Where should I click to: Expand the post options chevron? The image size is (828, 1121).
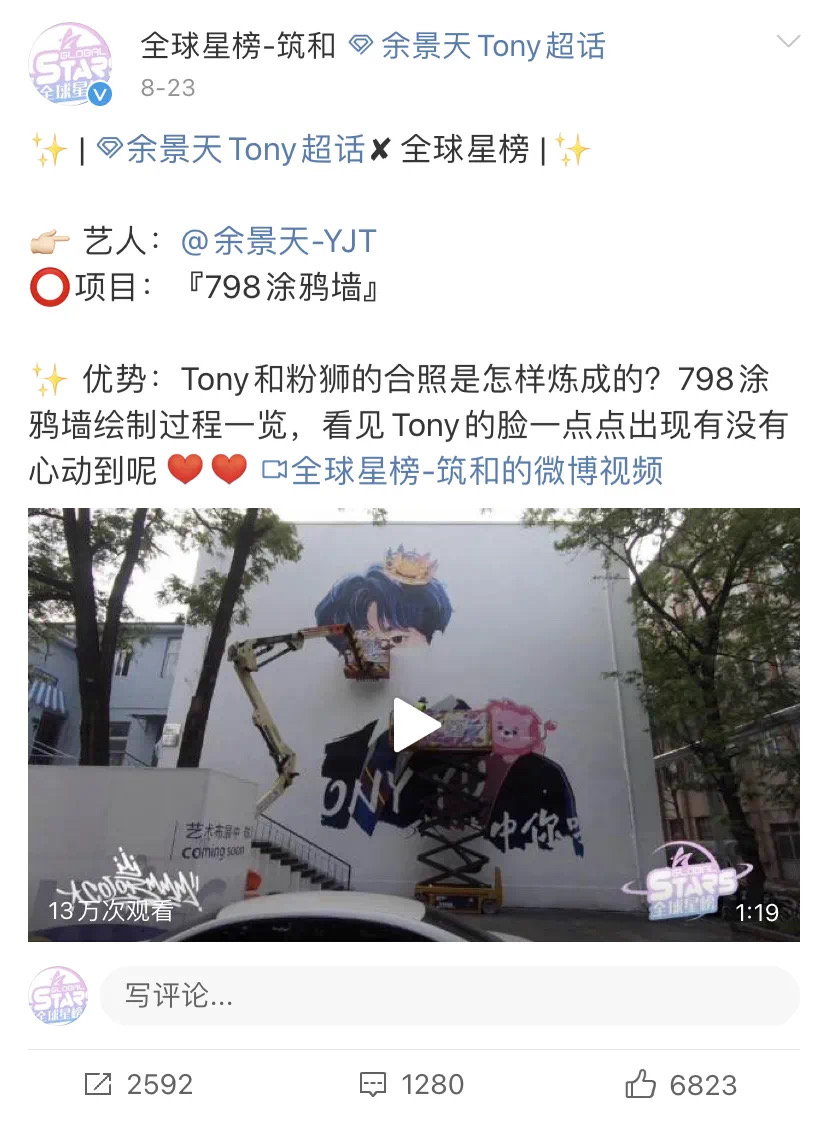(x=788, y=42)
